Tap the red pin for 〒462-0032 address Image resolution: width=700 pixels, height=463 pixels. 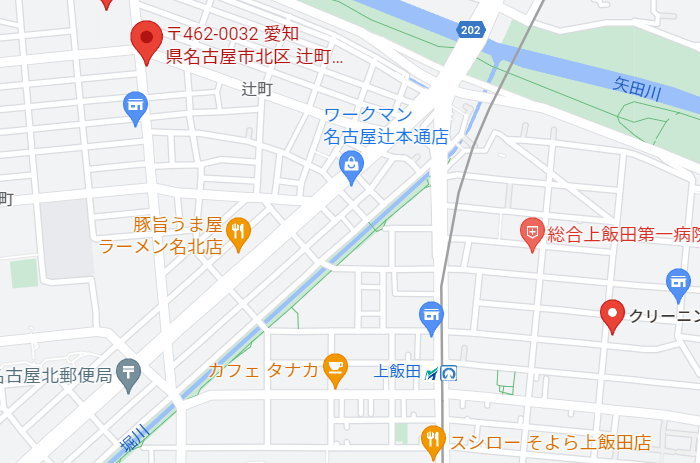(x=148, y=40)
